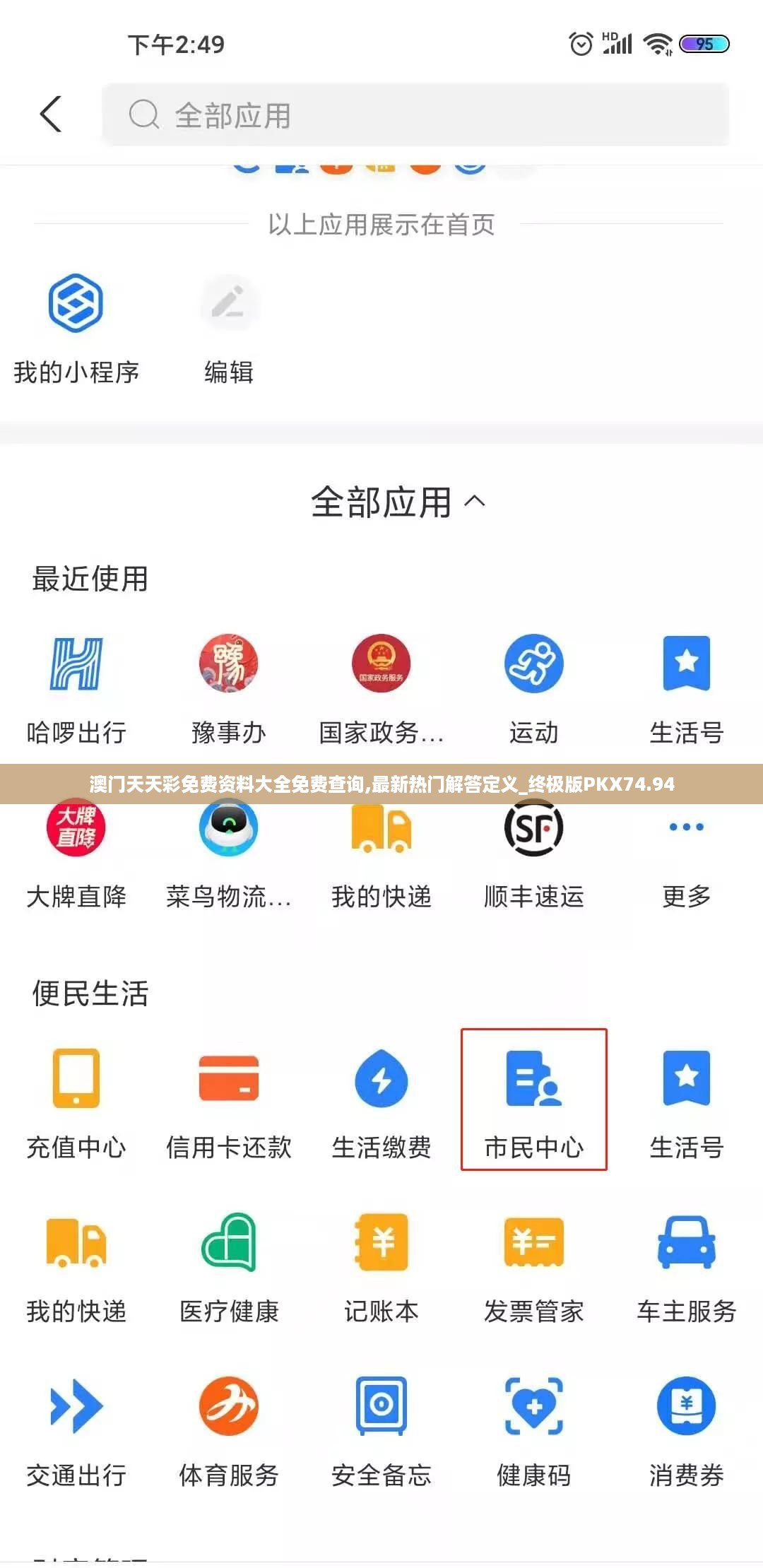Open 生活缴费
The image size is (763, 1568).
[381, 1102]
